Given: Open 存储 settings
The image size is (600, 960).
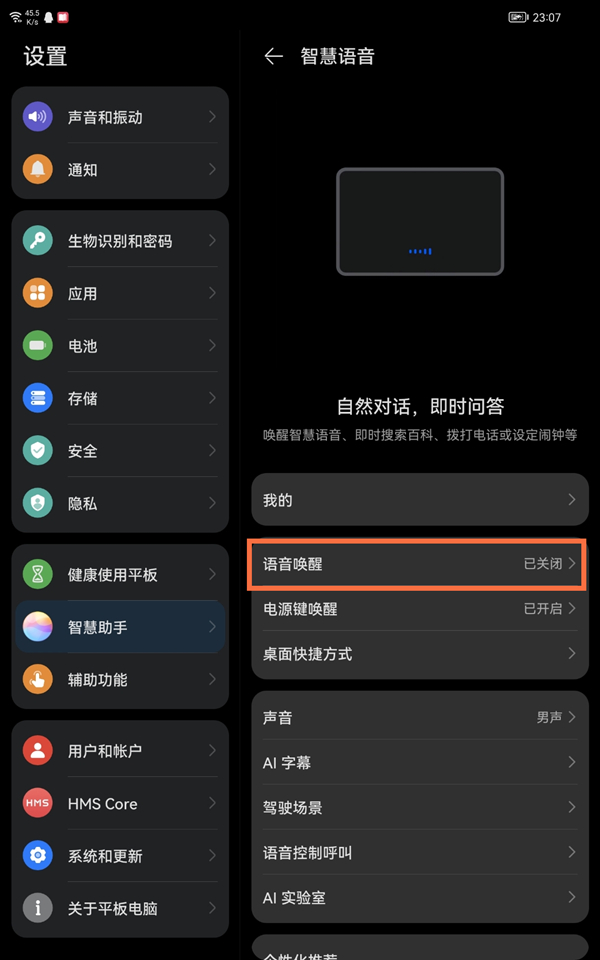Looking at the screenshot, I should pyautogui.click(x=120, y=398).
